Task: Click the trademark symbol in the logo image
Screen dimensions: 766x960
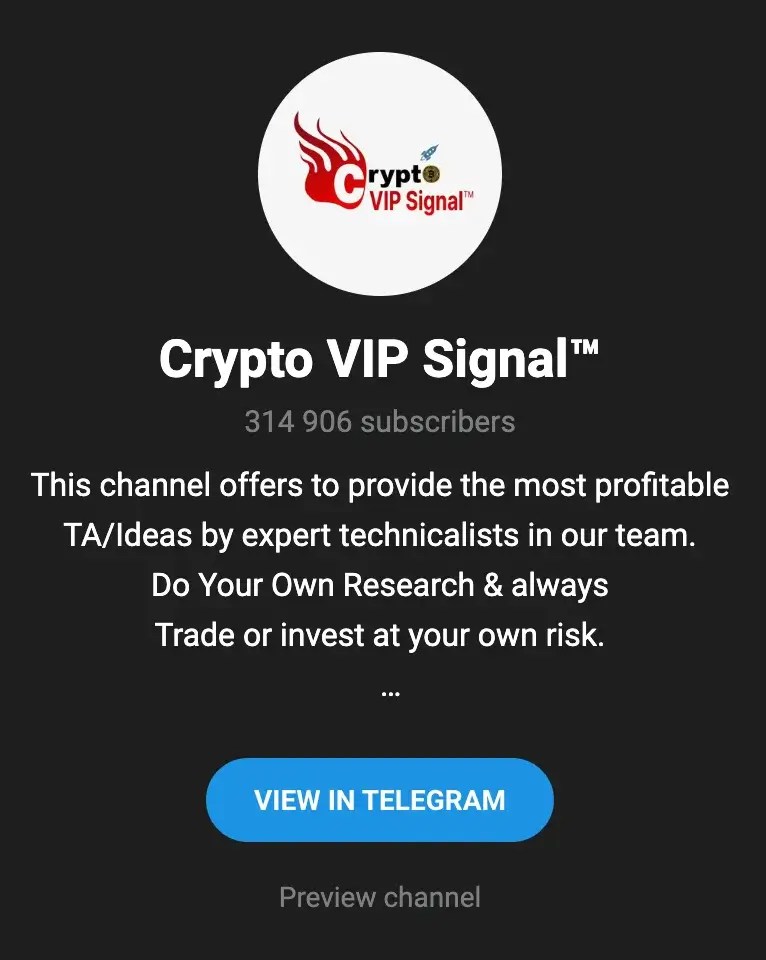Action: pos(467,194)
